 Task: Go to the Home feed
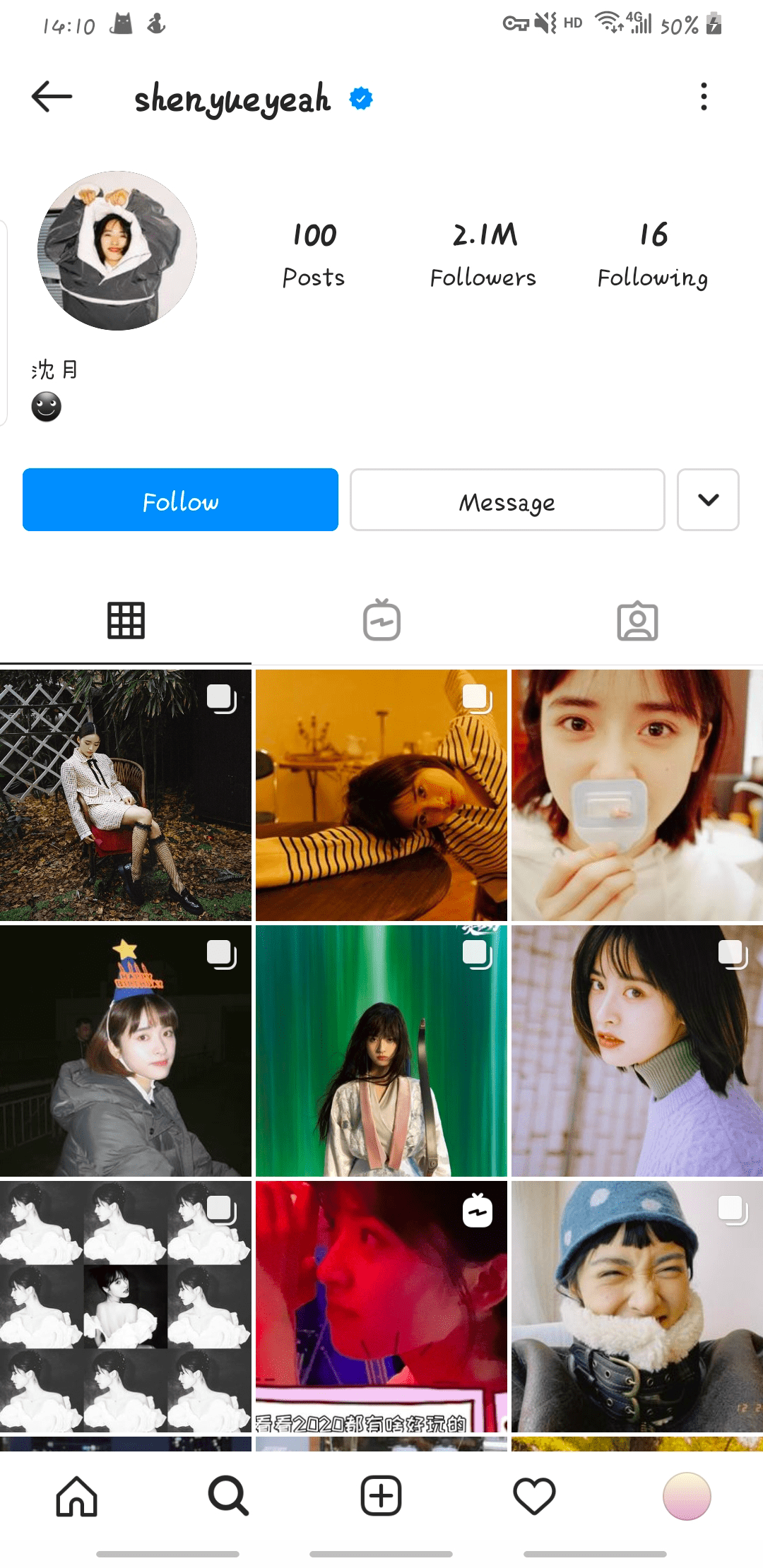(x=76, y=1496)
